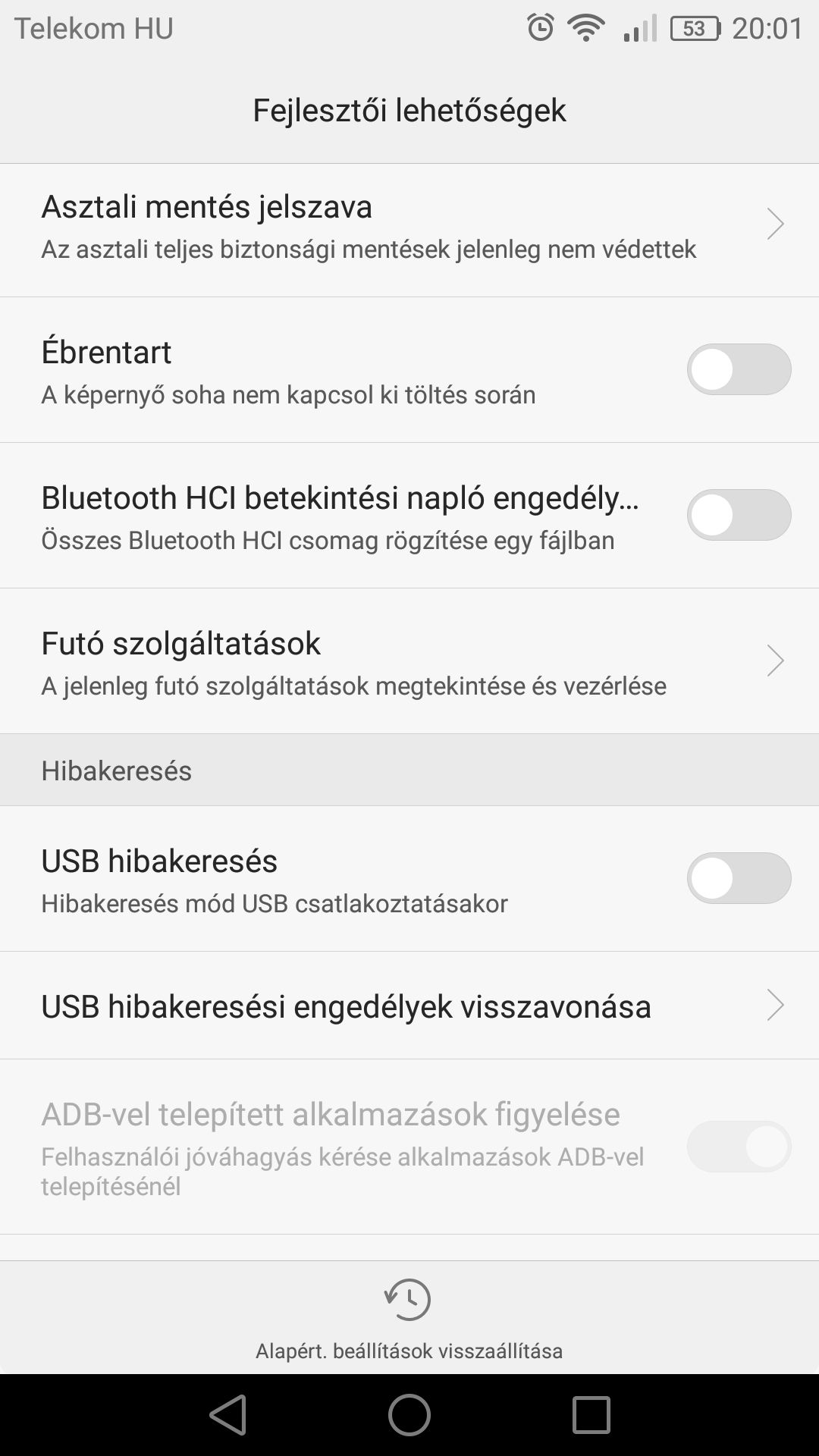Toggle the Ébrentart switch on
The image size is (819, 1456).
739,369
